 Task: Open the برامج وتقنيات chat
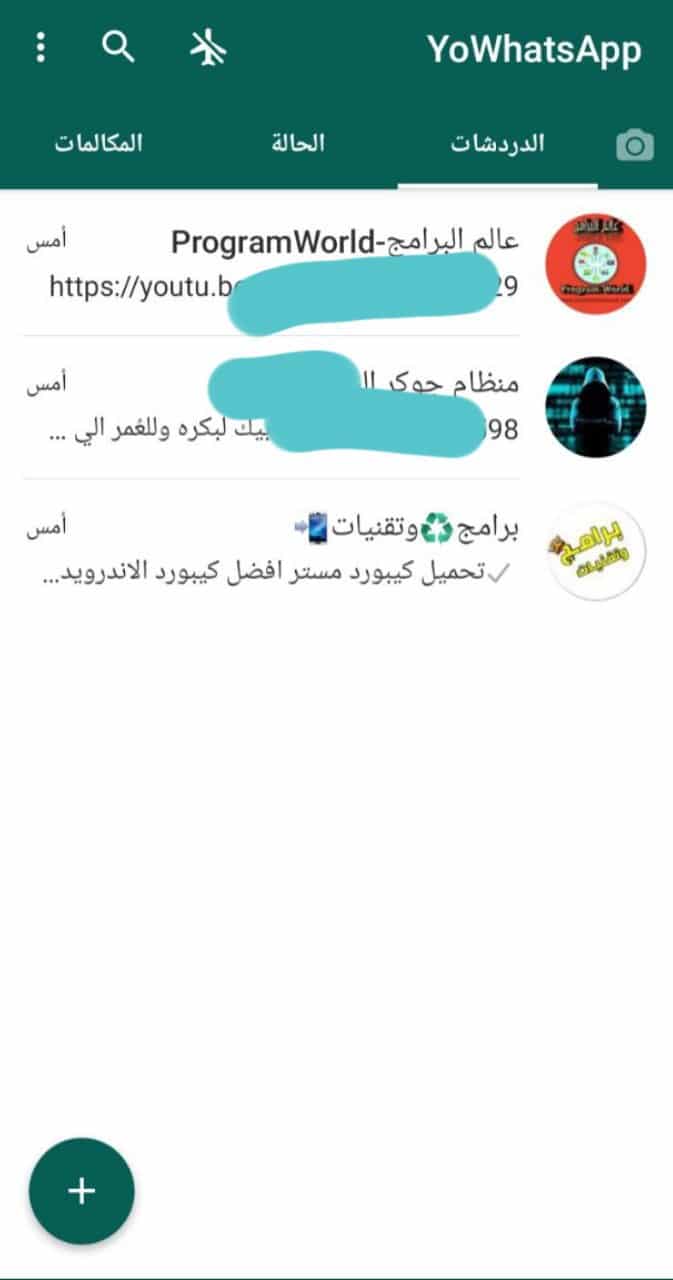336,550
